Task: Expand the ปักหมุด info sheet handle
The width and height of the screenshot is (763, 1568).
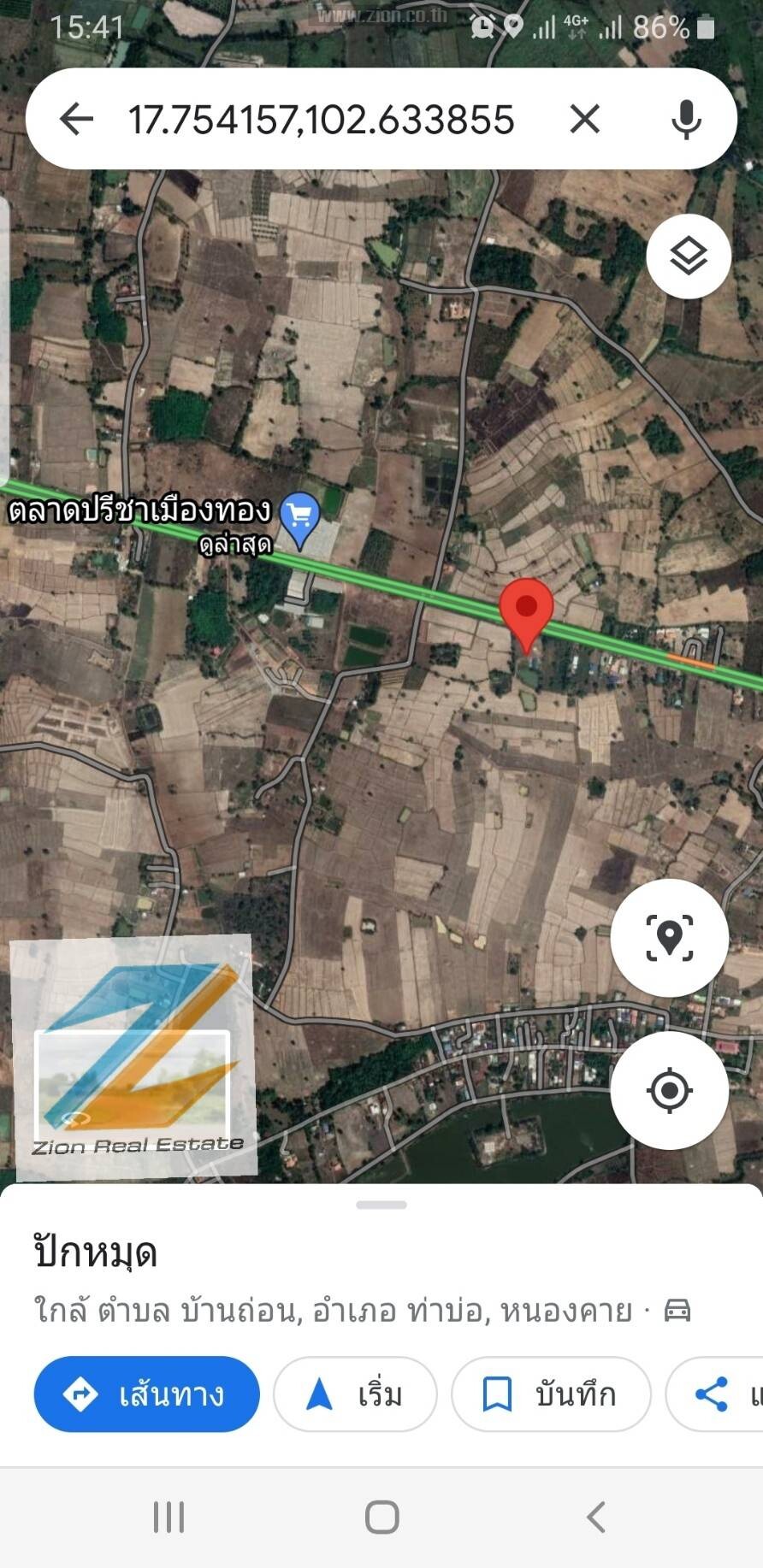Action: (x=381, y=1205)
